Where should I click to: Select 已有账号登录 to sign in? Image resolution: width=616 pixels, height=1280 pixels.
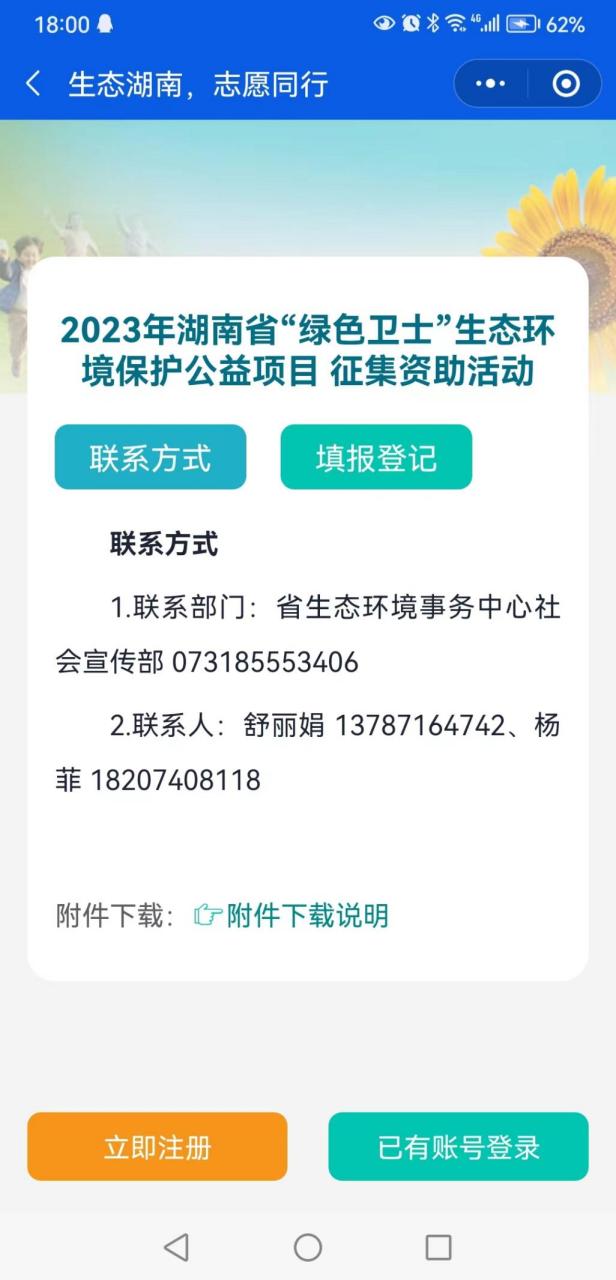[458, 1146]
